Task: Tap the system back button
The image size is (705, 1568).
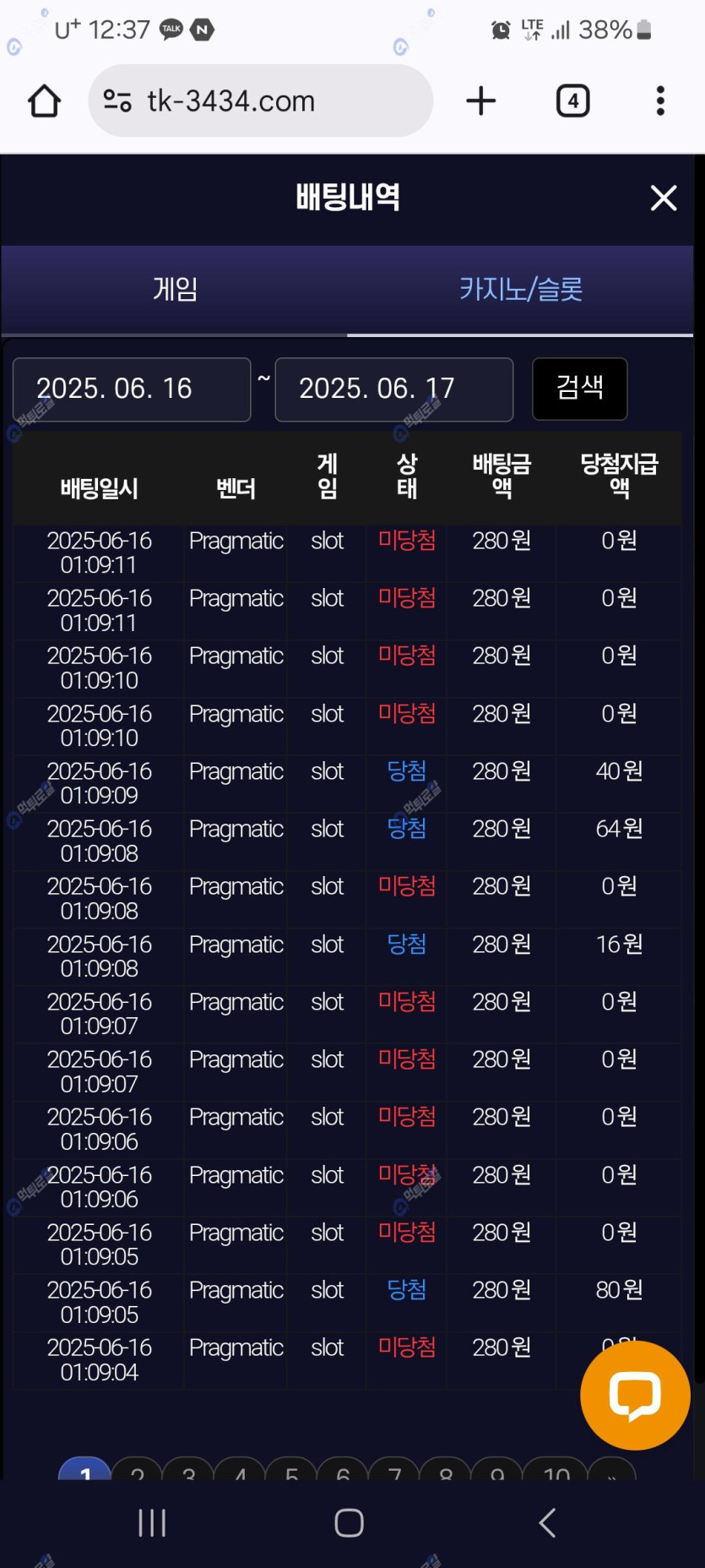Action: click(x=547, y=1523)
